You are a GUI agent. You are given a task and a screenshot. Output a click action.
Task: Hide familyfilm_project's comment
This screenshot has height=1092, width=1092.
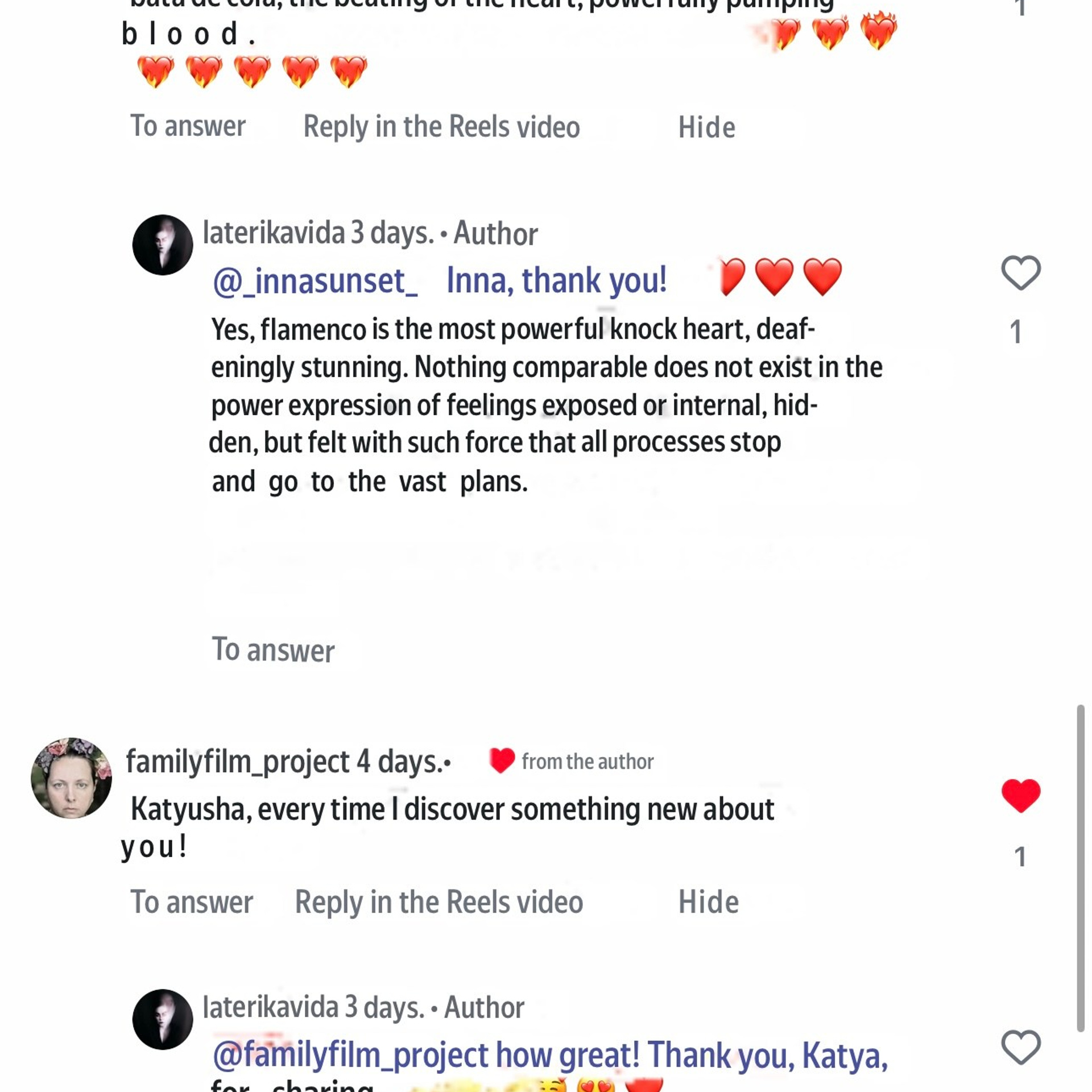pos(708,902)
